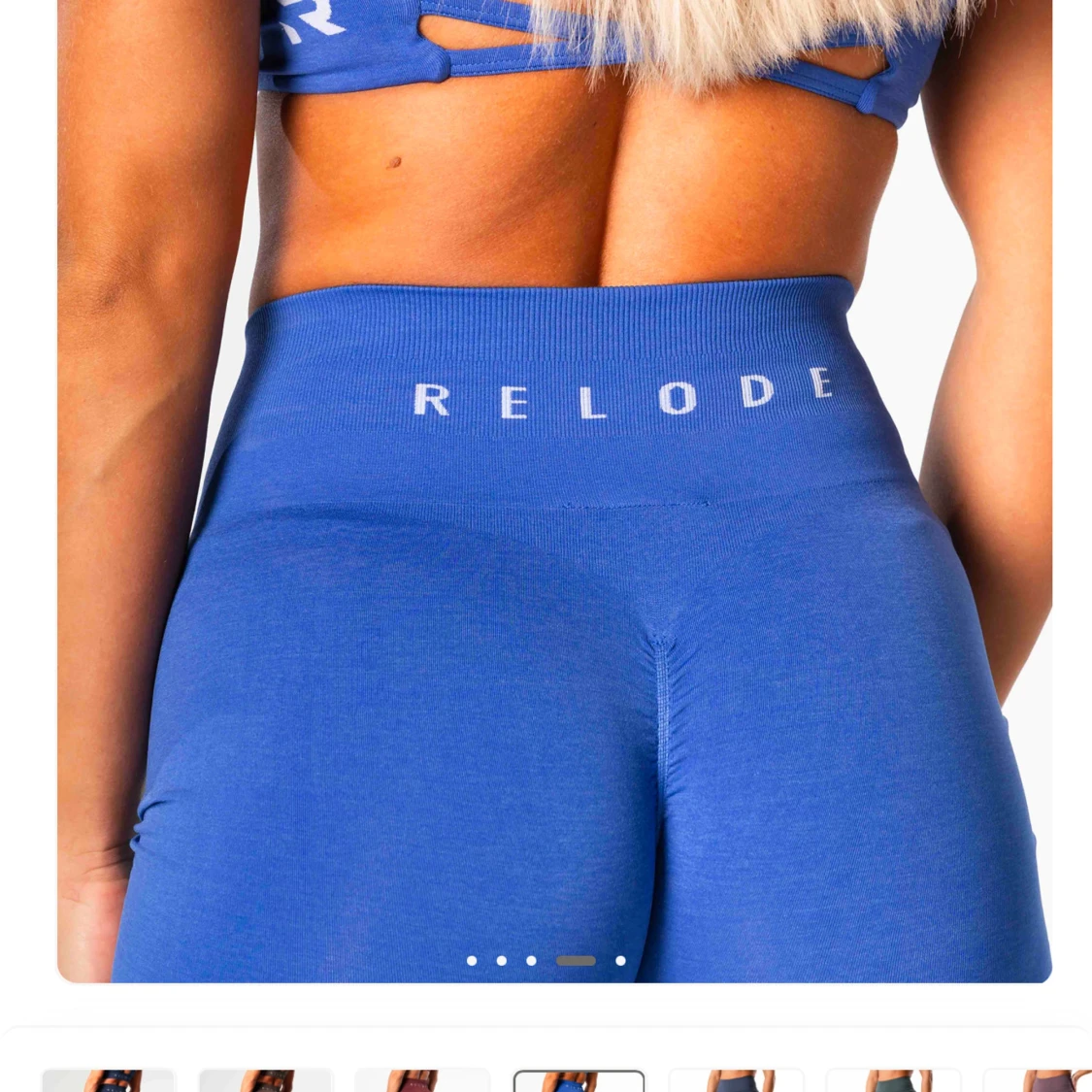Select the mauve purple color variant thumbnail
Screen dimensions: 1092x1092
1039,1080
